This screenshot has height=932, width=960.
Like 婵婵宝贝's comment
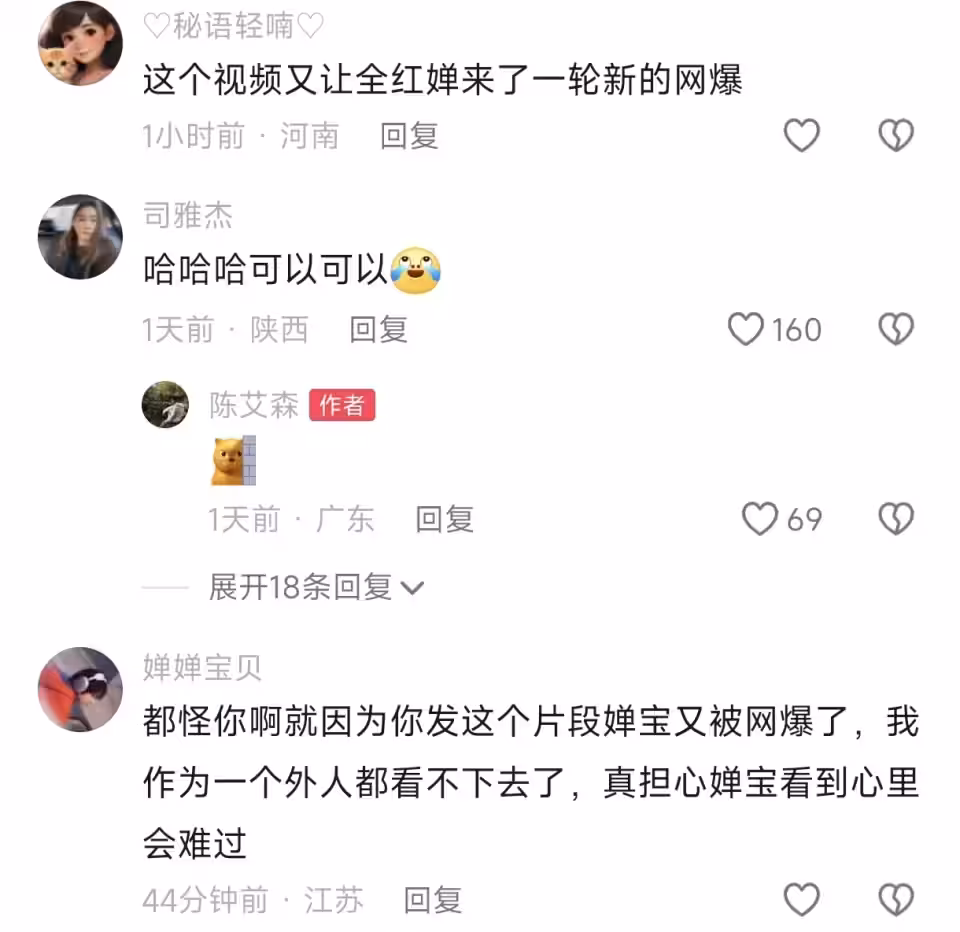coord(801,900)
